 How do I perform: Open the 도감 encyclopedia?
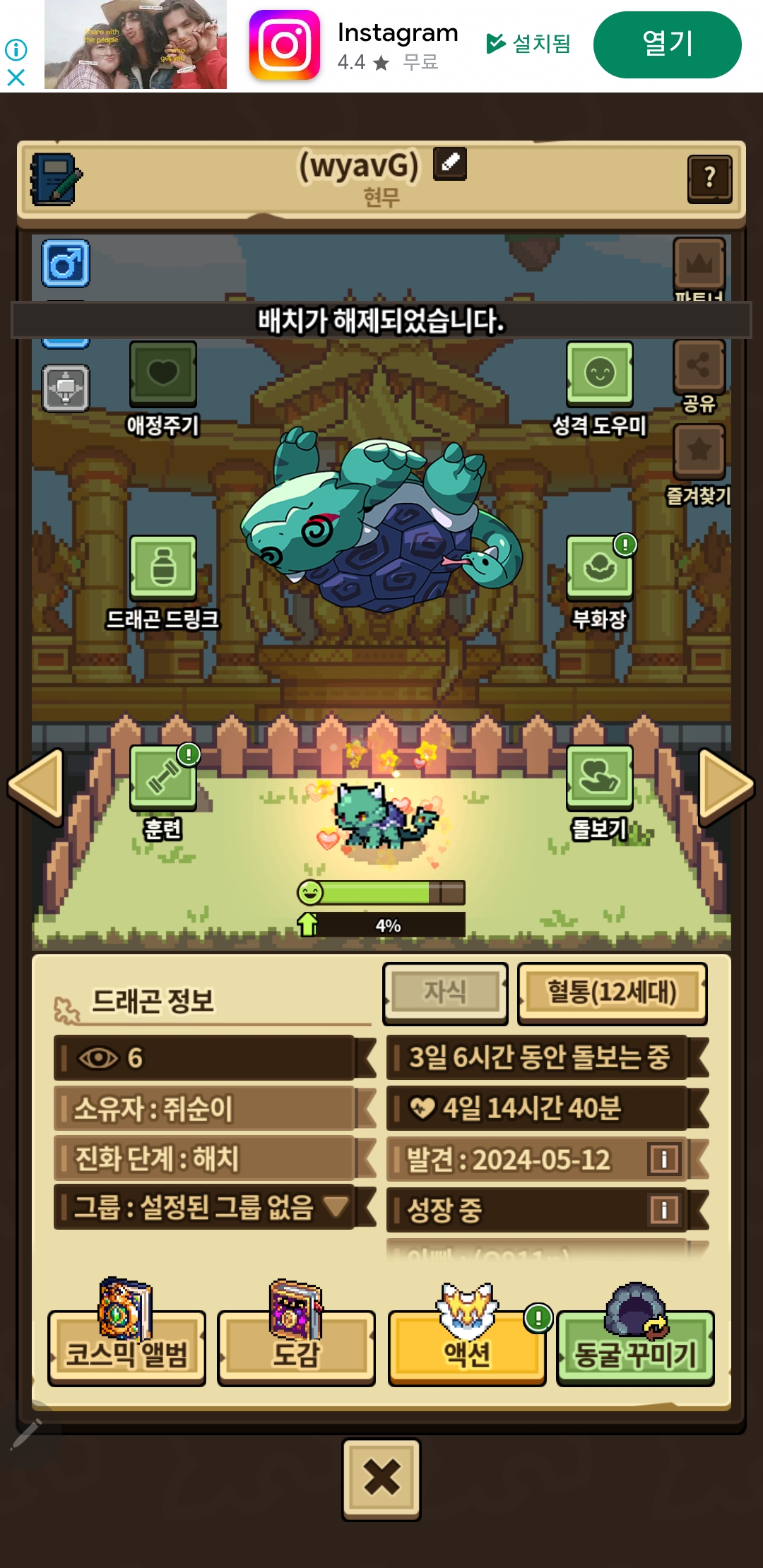pyautogui.click(x=296, y=1350)
